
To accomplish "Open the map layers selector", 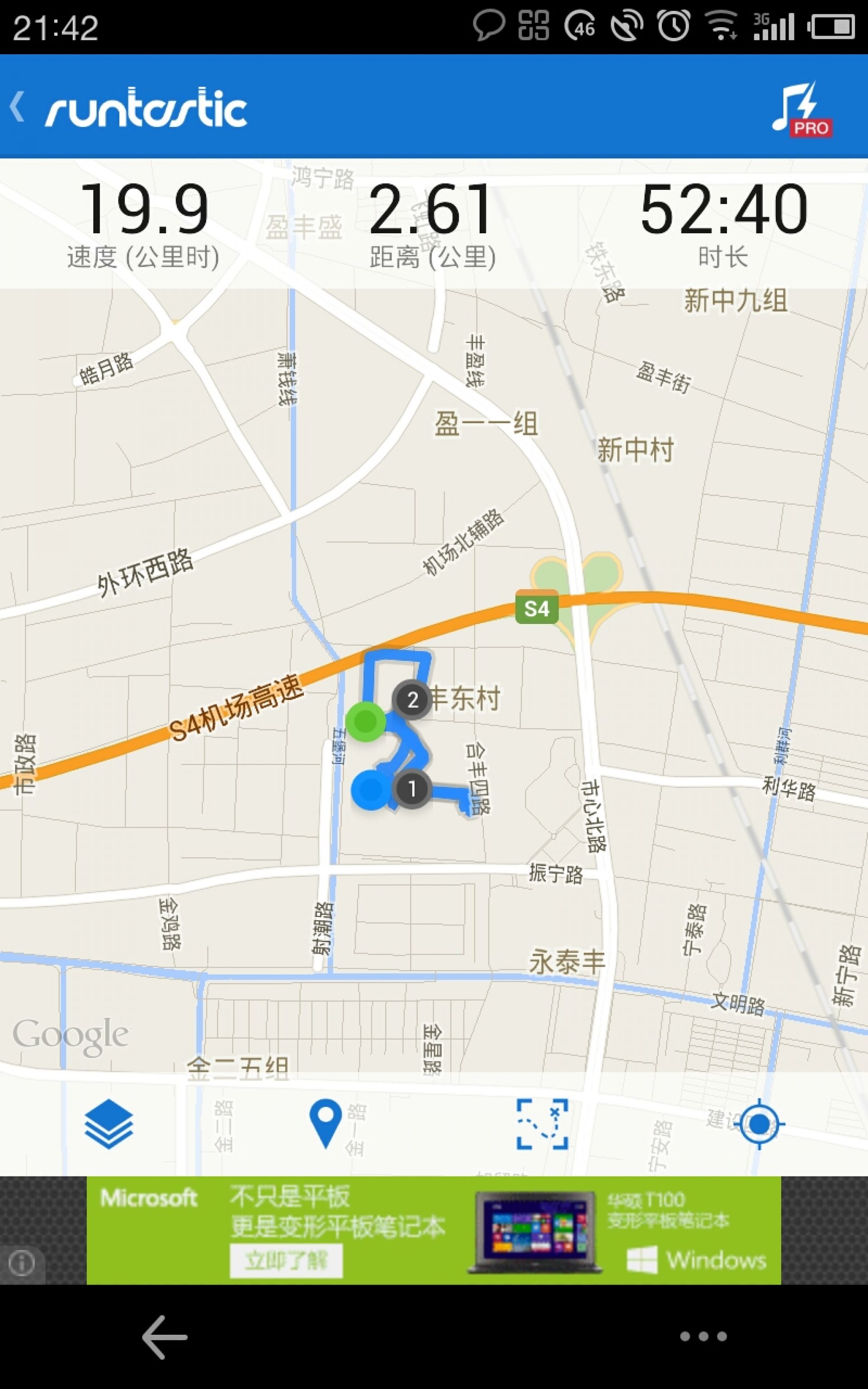I will tap(108, 1124).
